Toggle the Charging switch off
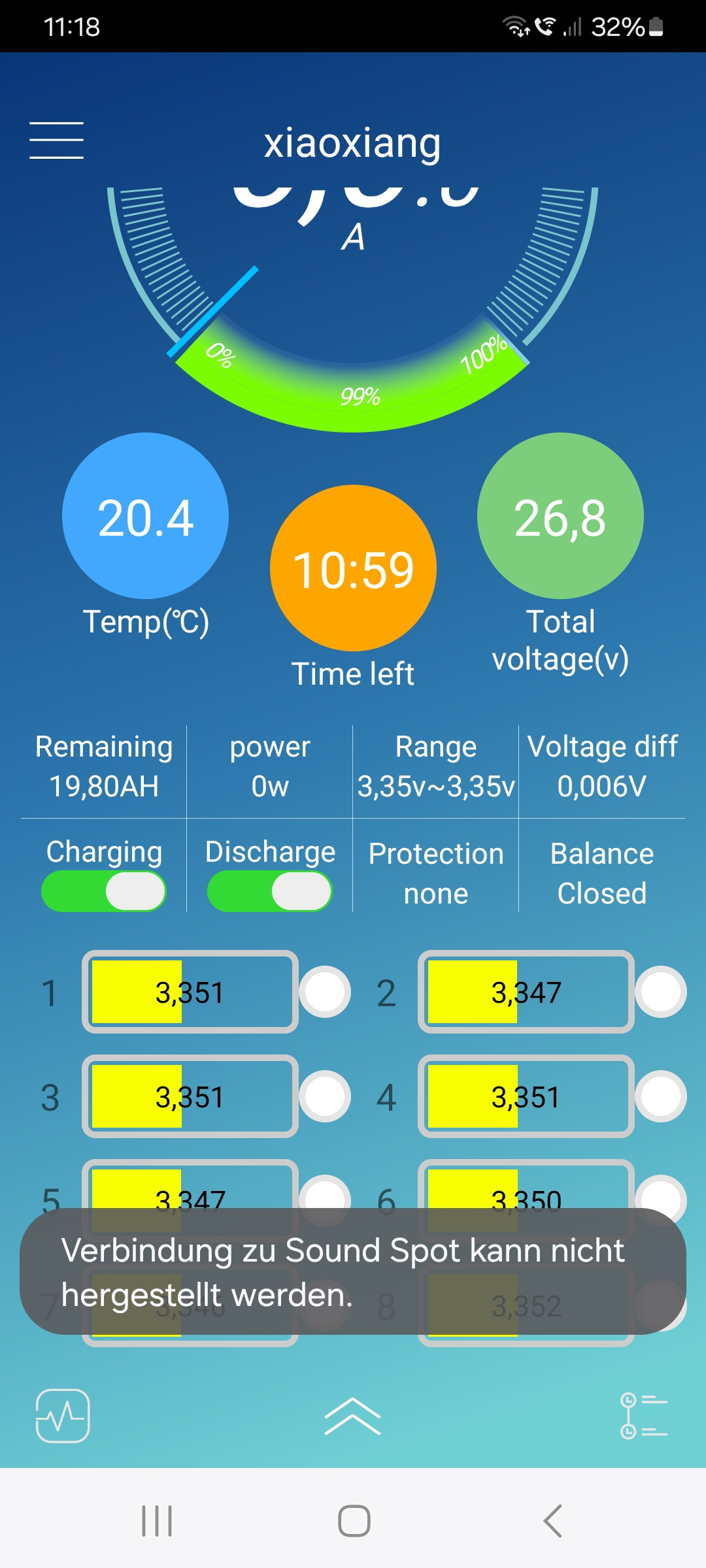Screen dimensions: 706x1568 103,891
